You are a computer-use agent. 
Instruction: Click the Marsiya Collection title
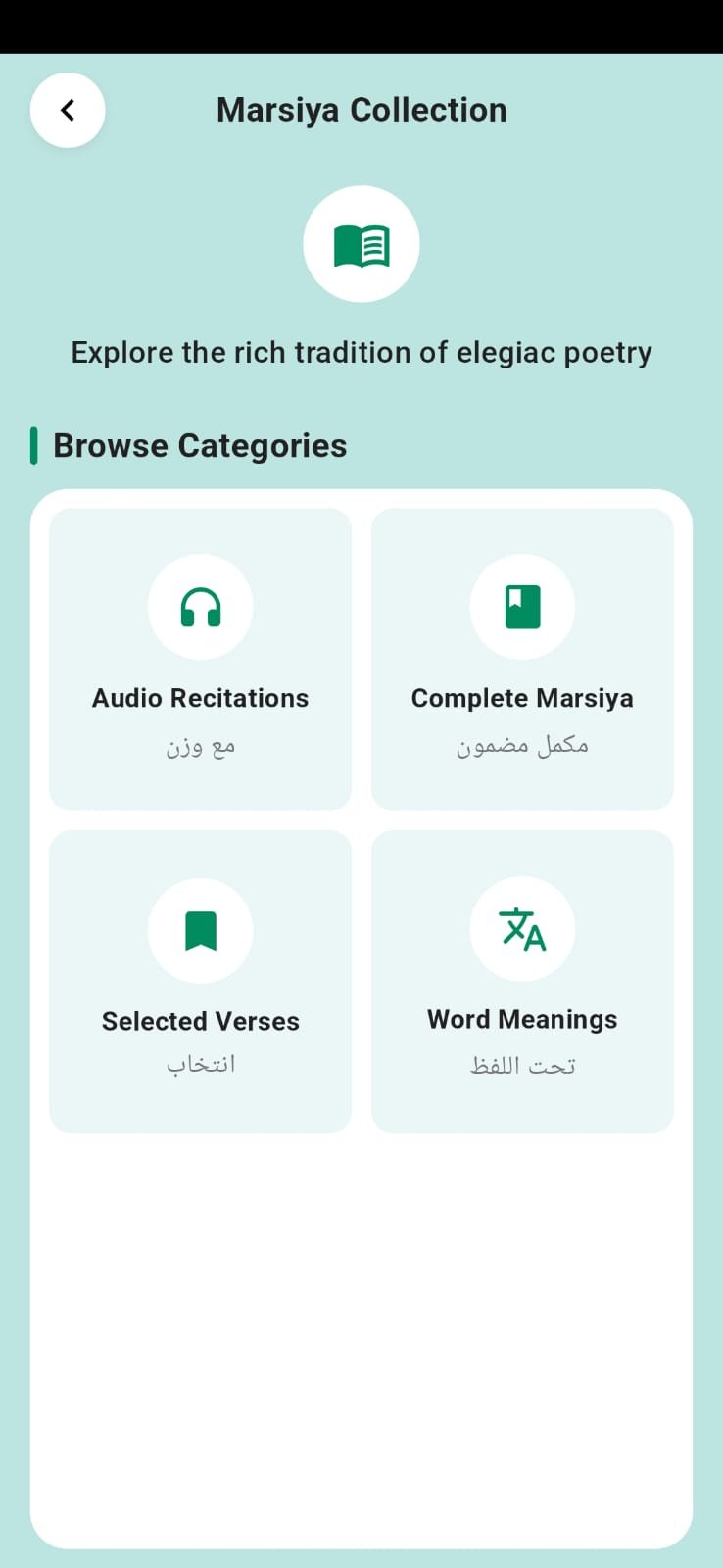pos(361,109)
